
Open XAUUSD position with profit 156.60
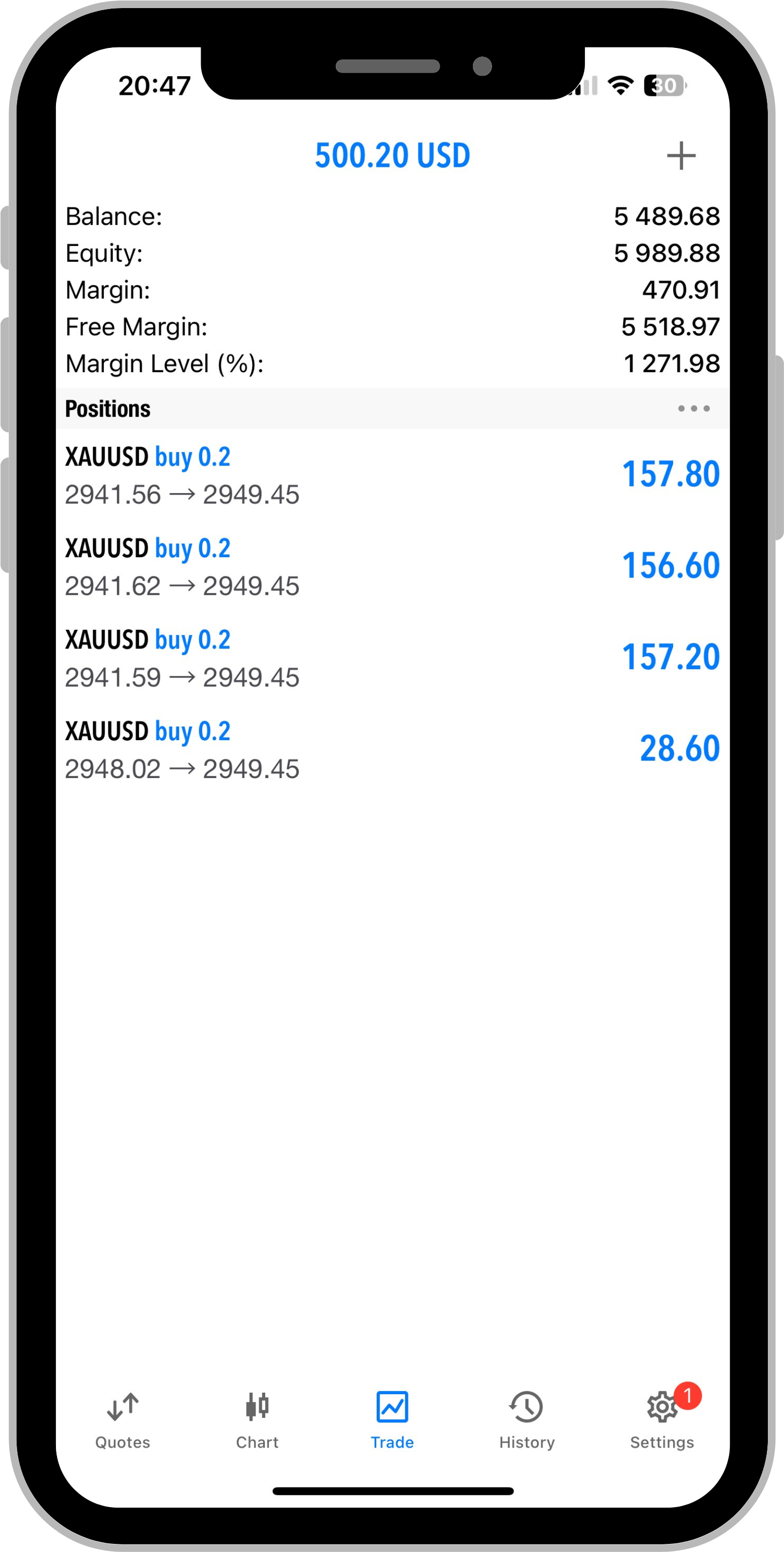[392, 566]
